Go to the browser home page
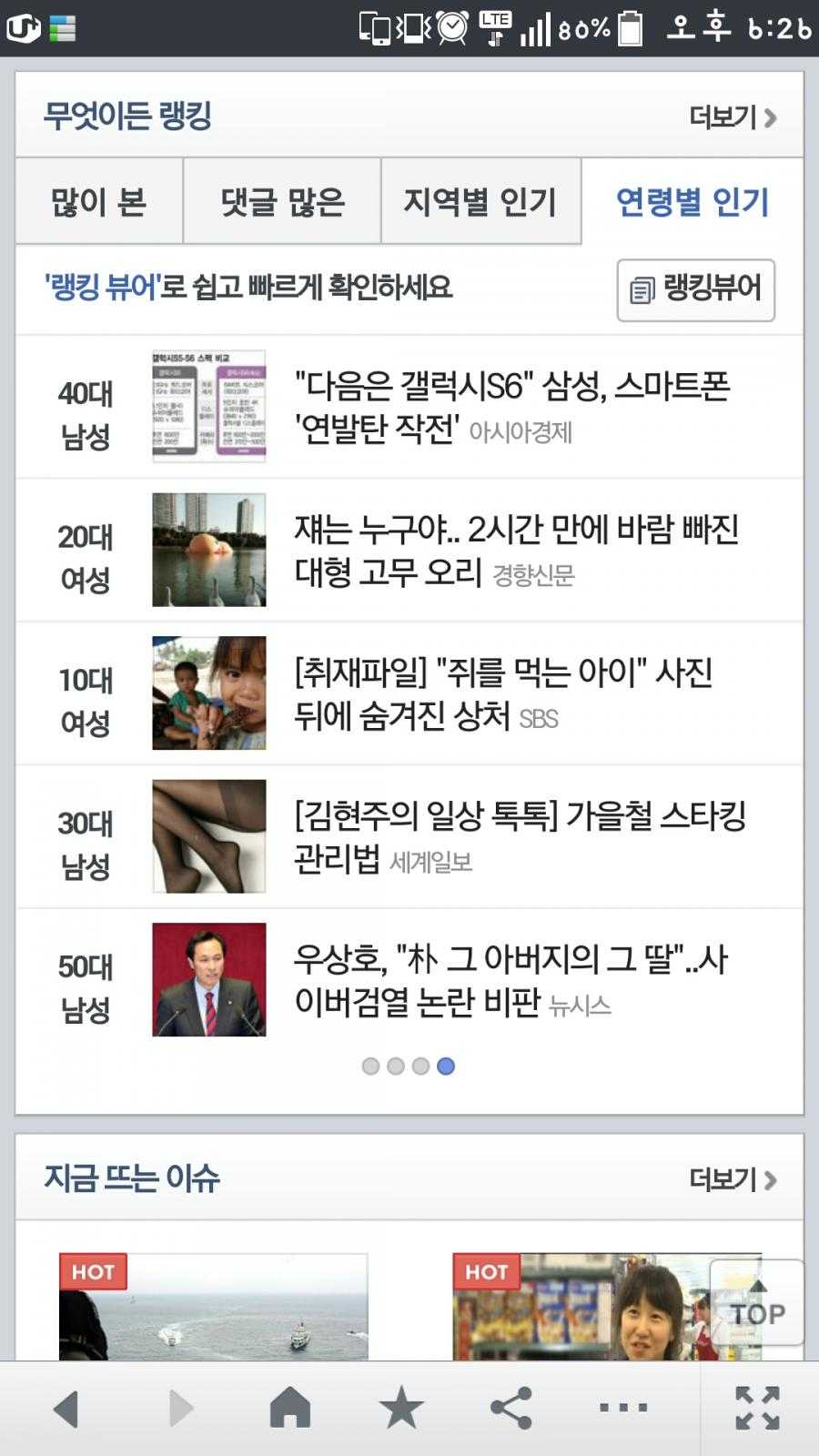Viewport: 819px width, 1456px height. (x=290, y=1409)
